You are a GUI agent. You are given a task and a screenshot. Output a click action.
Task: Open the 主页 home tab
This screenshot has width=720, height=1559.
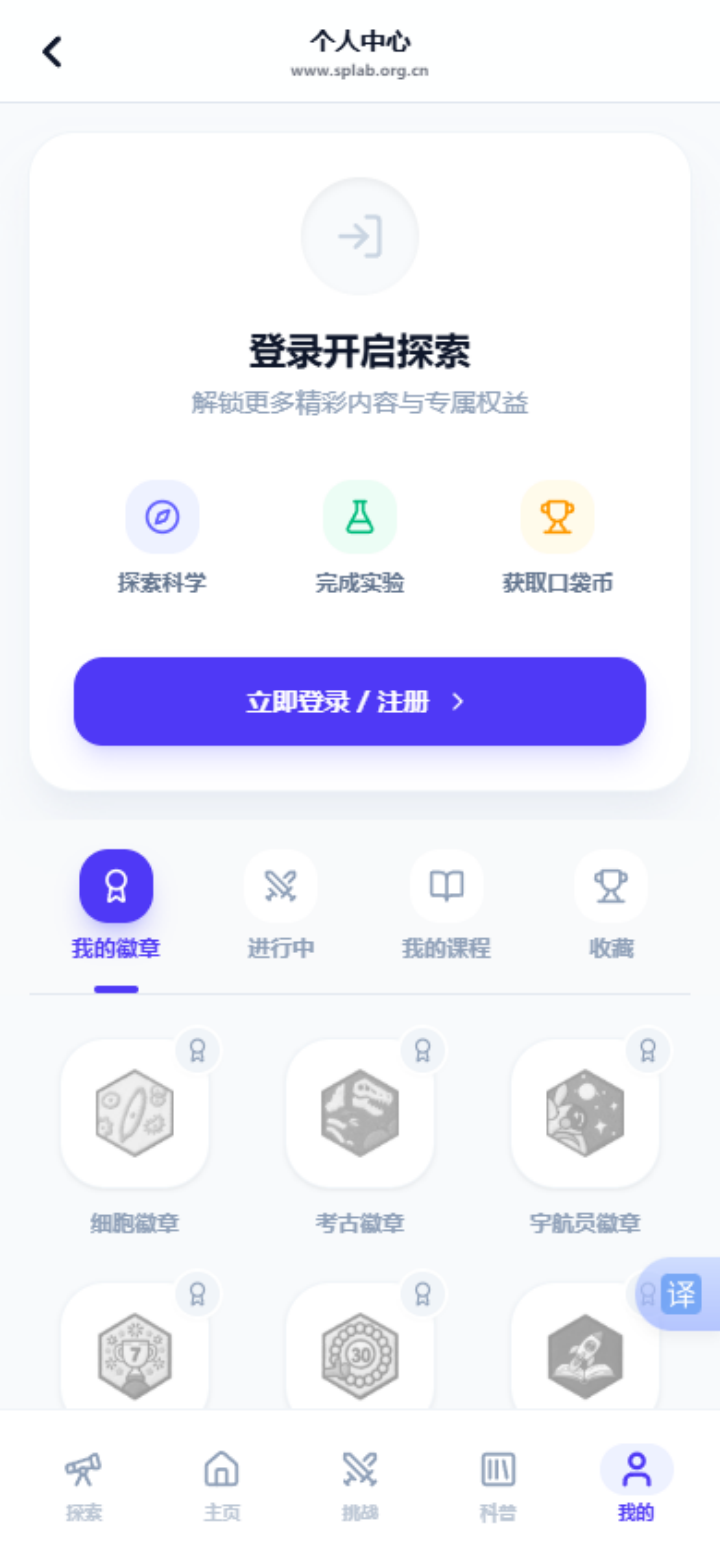tap(221, 1485)
